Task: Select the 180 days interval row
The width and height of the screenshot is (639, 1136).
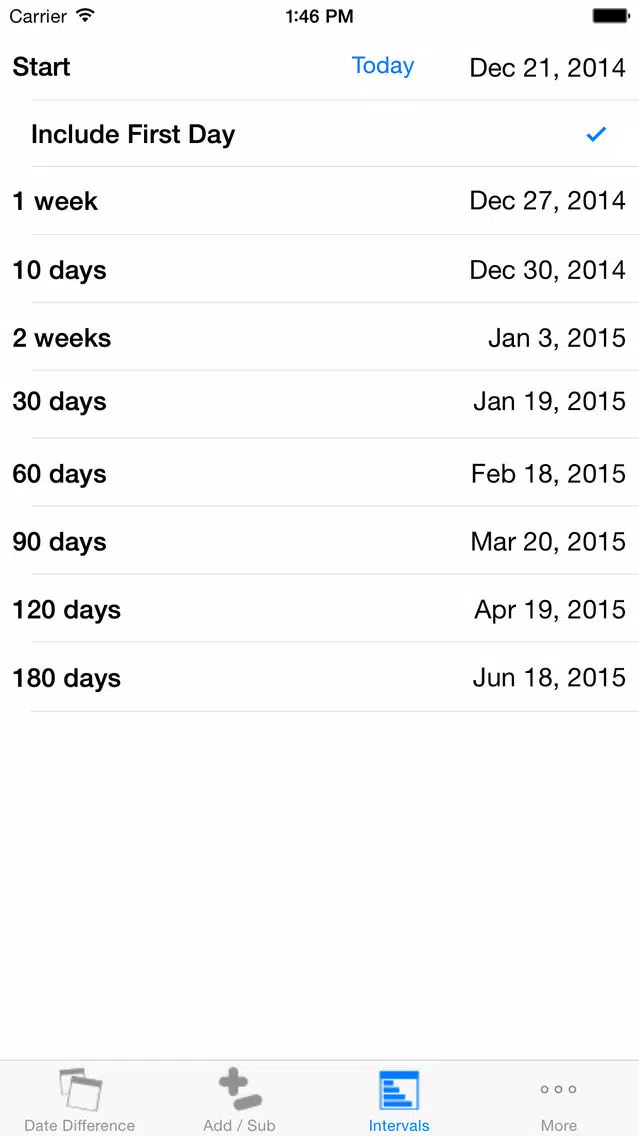Action: coord(320,678)
